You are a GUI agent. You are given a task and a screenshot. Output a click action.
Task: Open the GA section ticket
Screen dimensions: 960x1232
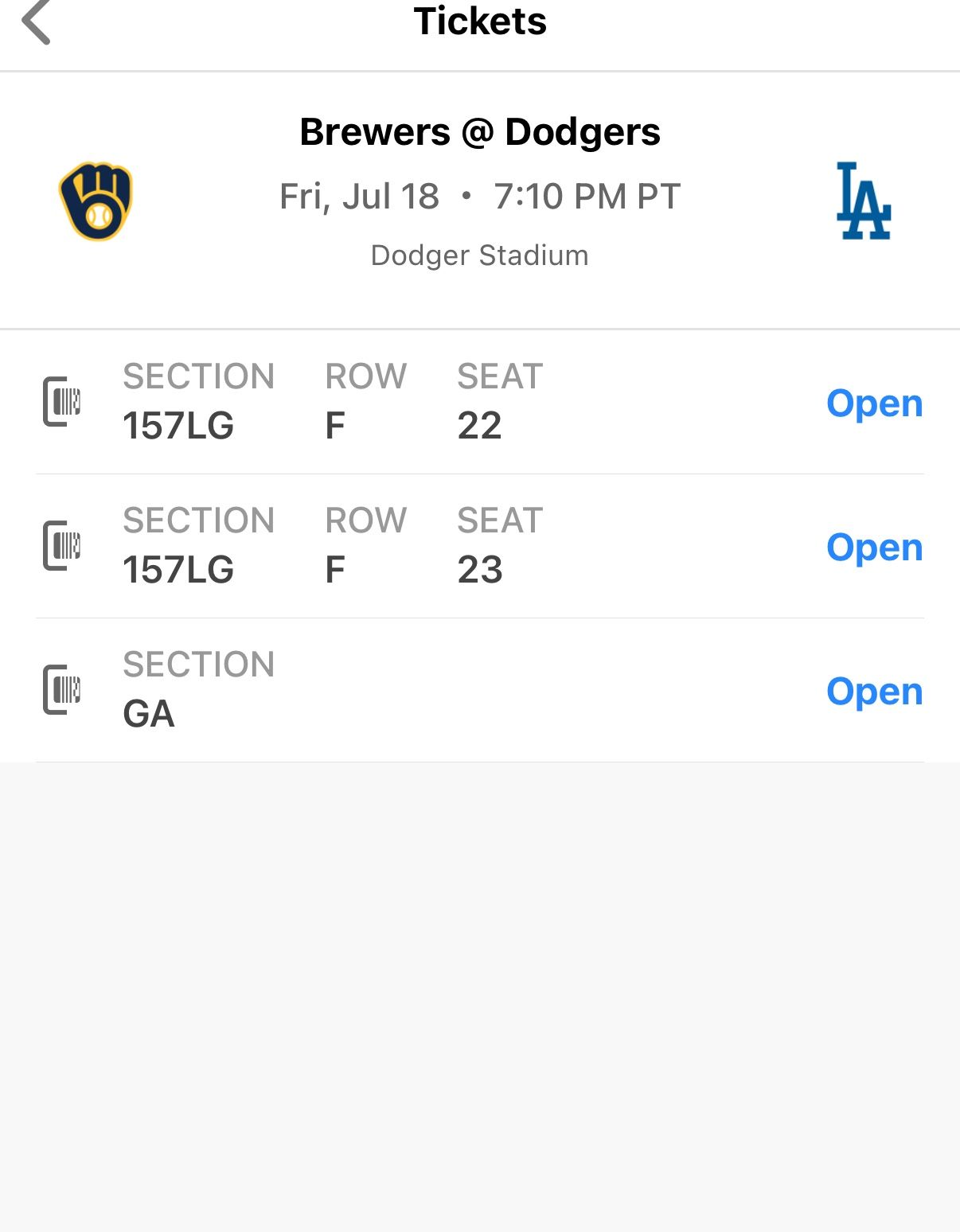[x=873, y=692]
